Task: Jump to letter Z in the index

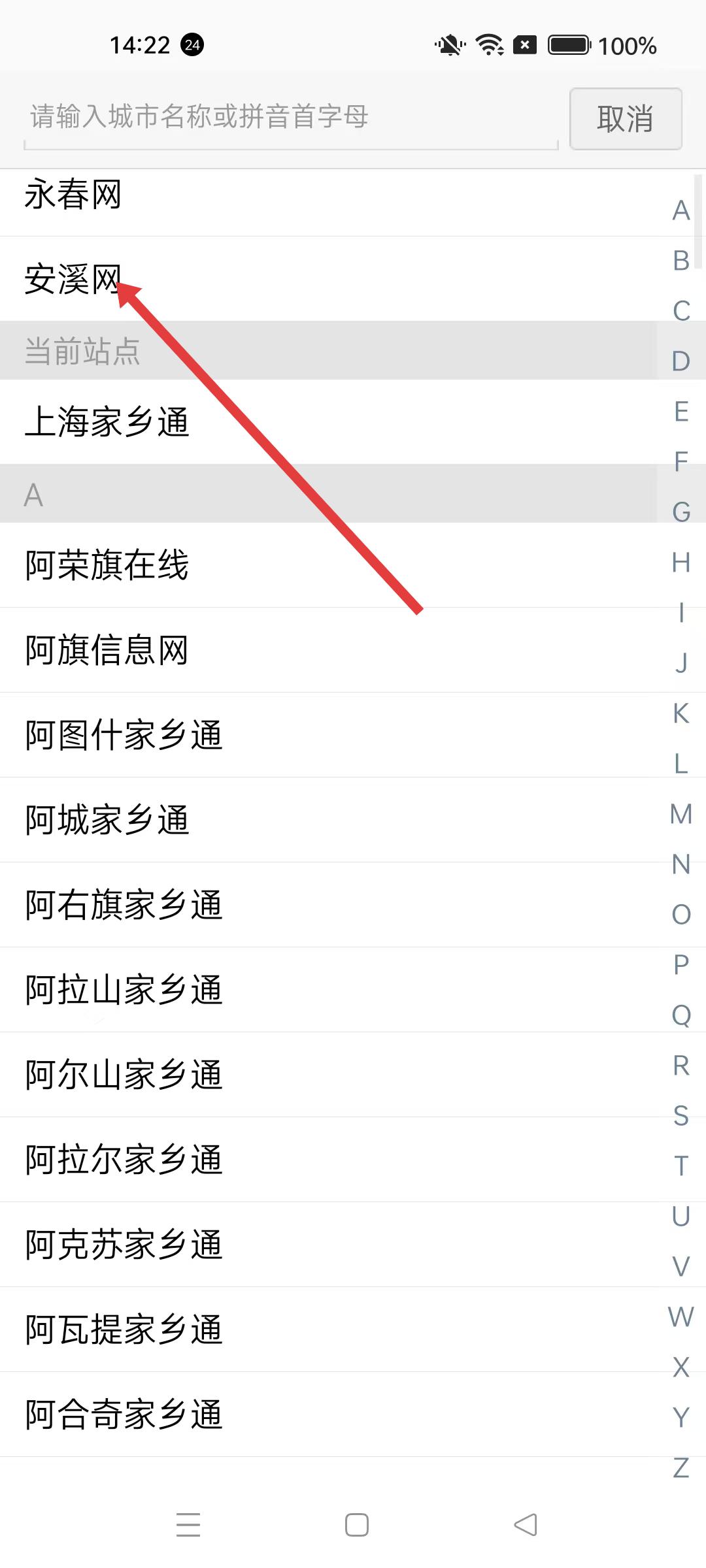Action: [681, 1468]
